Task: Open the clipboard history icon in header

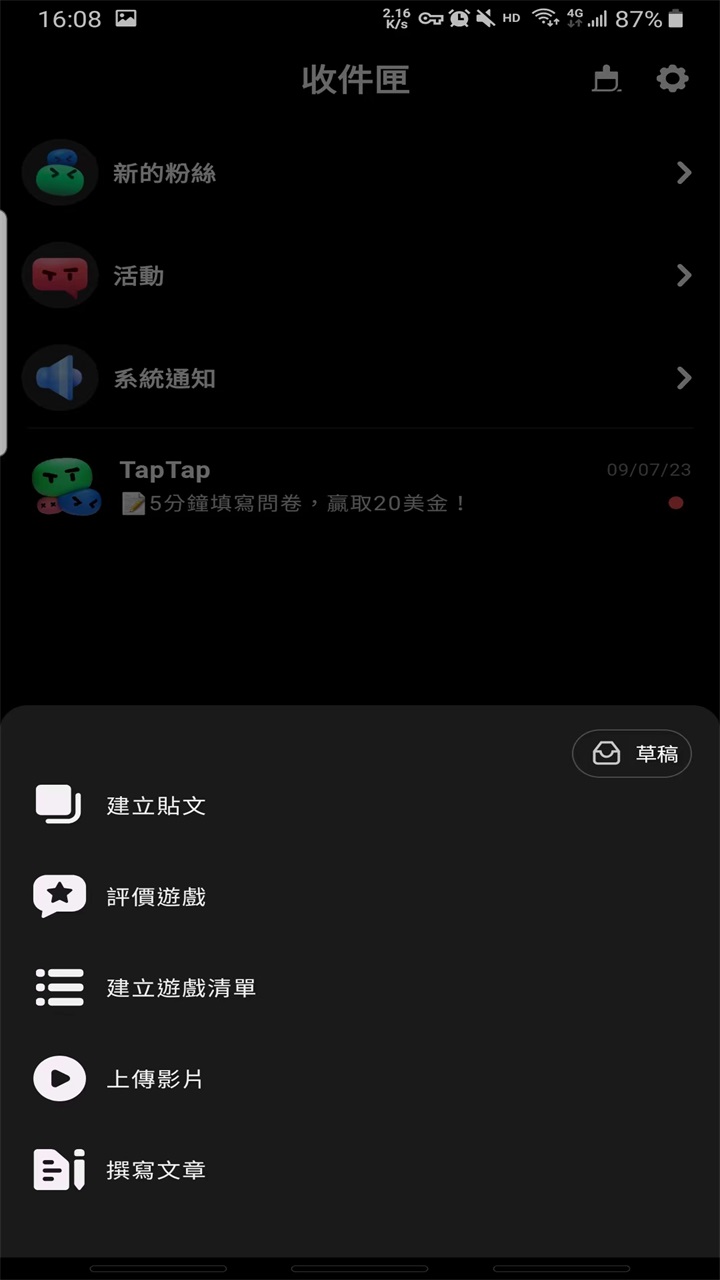Action: point(606,79)
